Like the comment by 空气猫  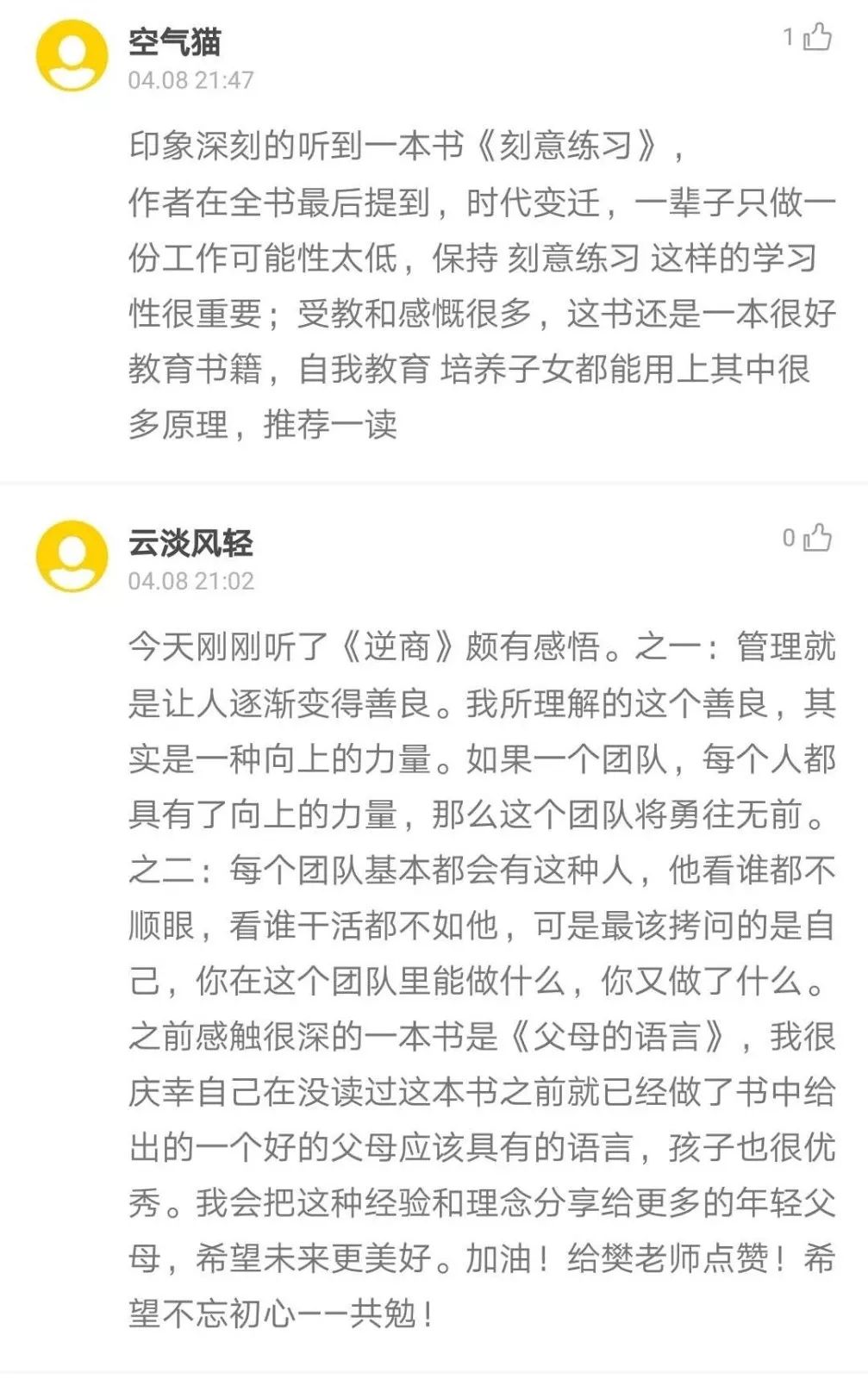coord(816,37)
